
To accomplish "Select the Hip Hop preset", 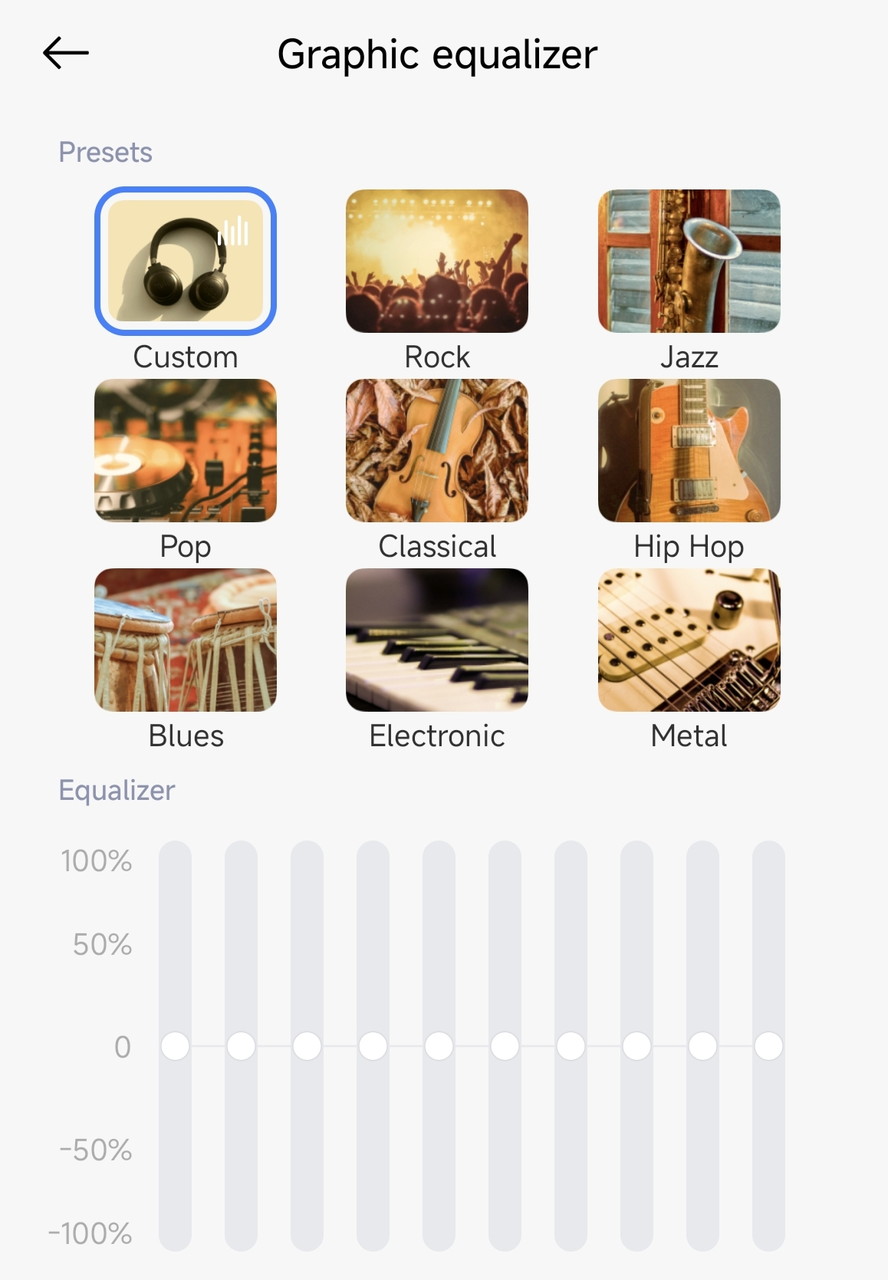I will coord(689,450).
